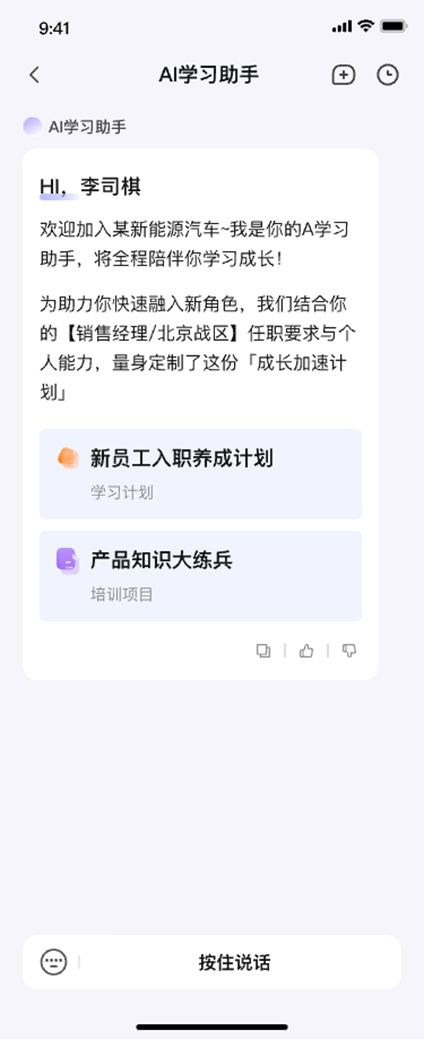The image size is (424, 1039).
Task: Open the 新员工入职养成计划 card
Action: 200,474
